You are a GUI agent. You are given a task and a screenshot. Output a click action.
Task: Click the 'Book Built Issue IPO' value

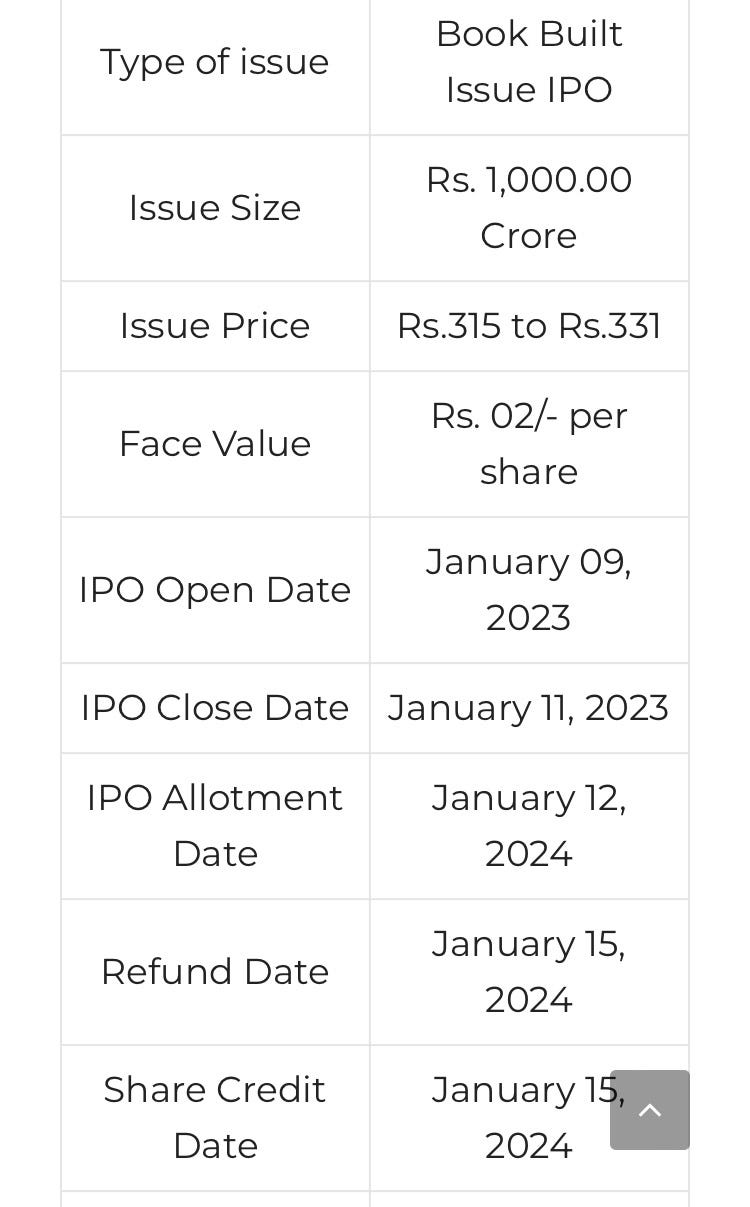529,61
